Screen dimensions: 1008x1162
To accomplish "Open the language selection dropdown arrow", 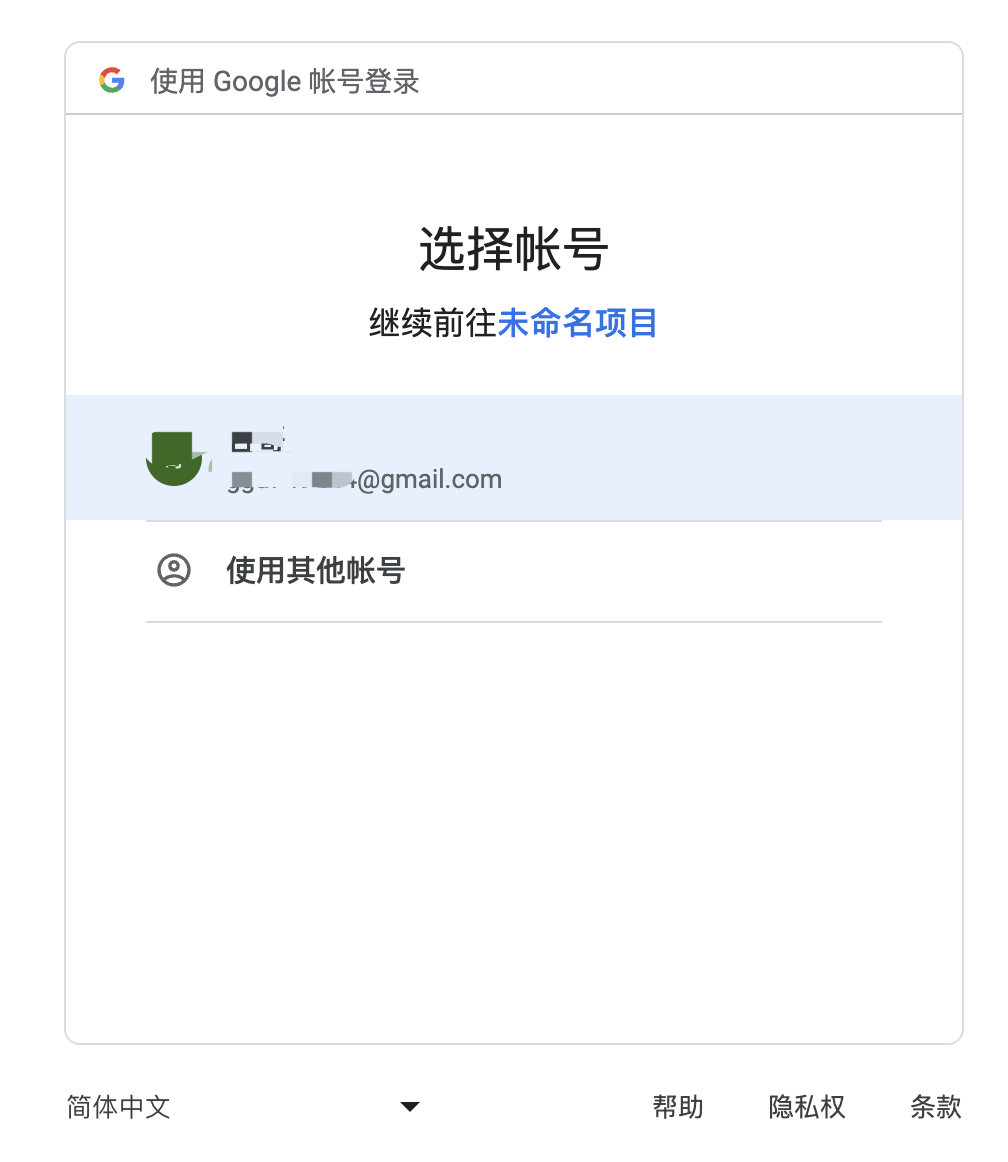I will (410, 1106).
